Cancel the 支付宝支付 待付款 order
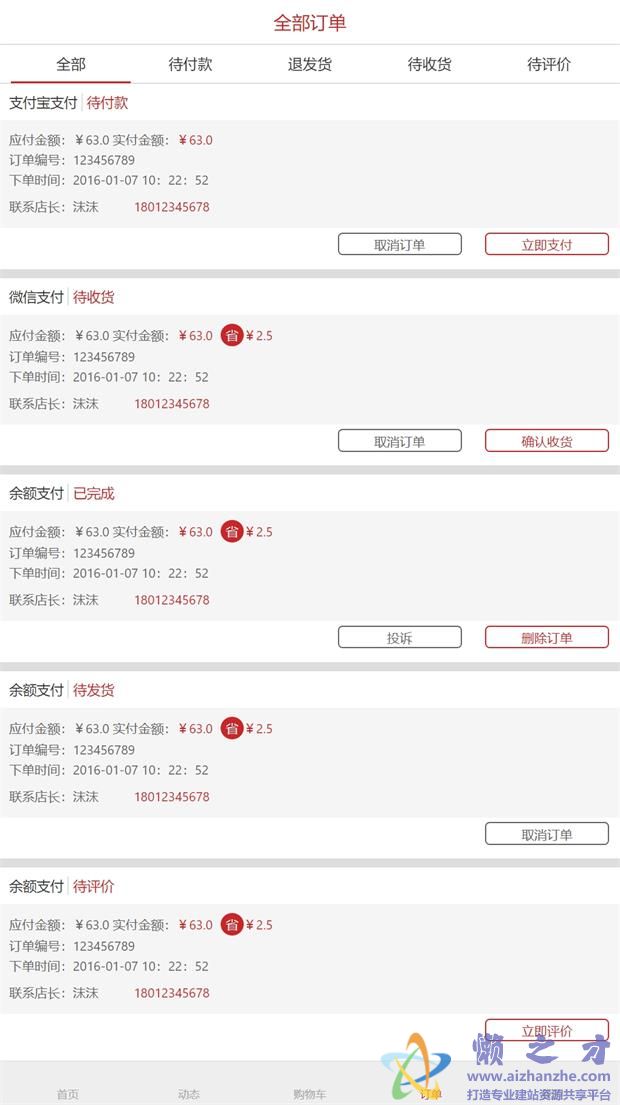Image resolution: width=620 pixels, height=1105 pixels. 399,244
